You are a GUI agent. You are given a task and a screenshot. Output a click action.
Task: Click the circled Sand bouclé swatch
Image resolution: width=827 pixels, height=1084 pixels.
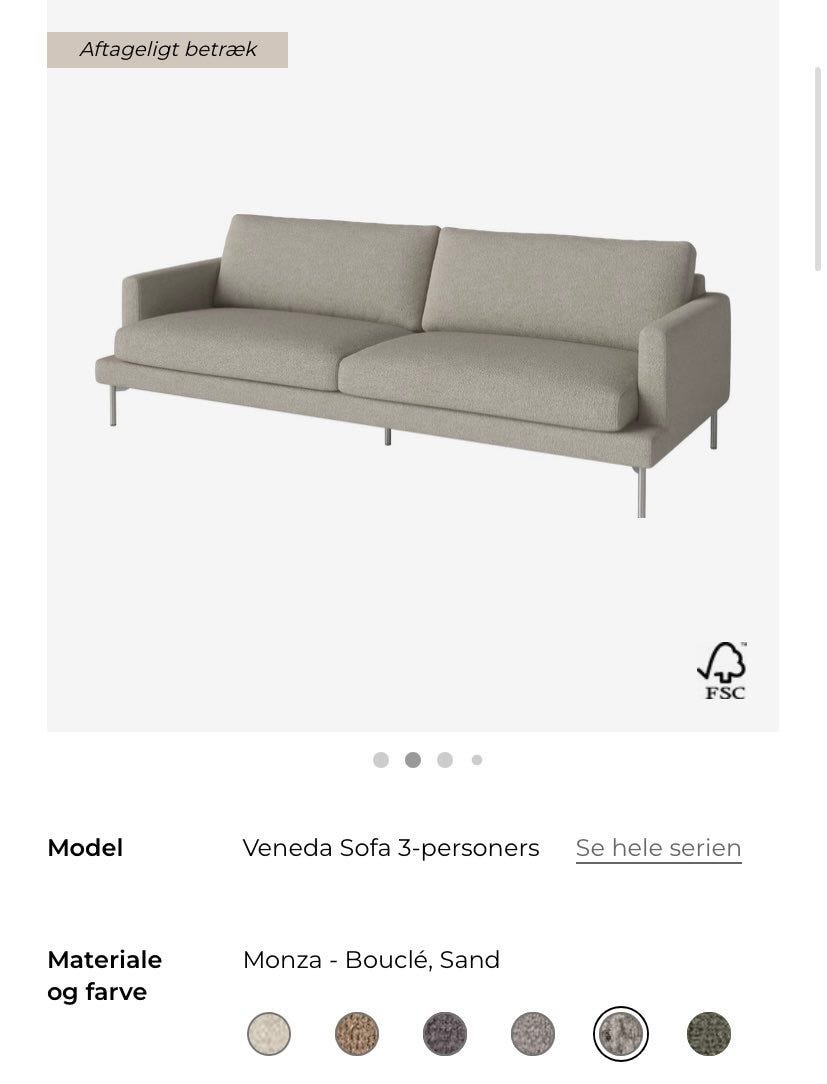click(x=621, y=1034)
